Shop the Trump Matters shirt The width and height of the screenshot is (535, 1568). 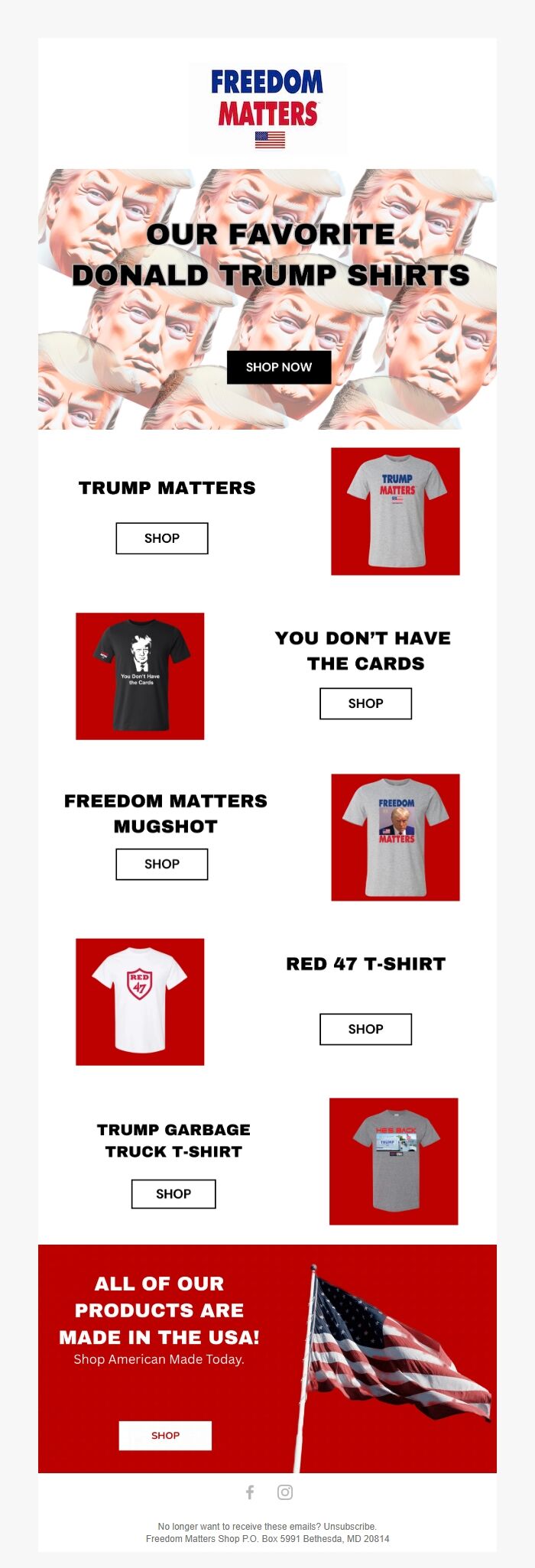[162, 538]
